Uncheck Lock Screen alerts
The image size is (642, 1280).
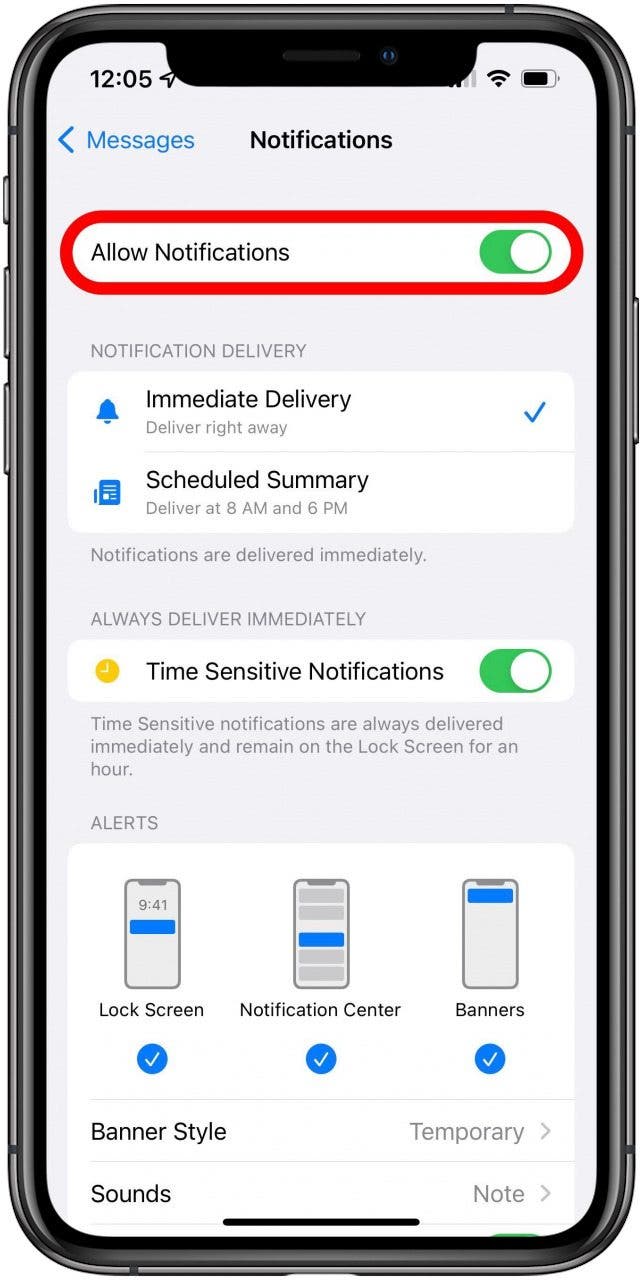pos(152,1059)
